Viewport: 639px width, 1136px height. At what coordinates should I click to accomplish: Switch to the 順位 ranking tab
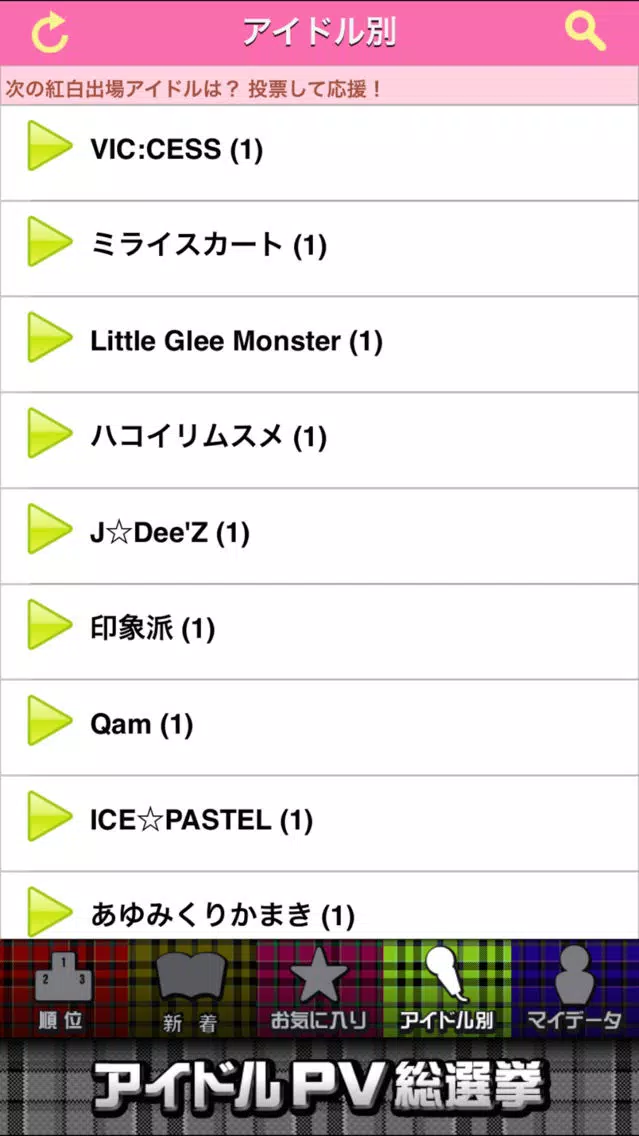(x=64, y=989)
